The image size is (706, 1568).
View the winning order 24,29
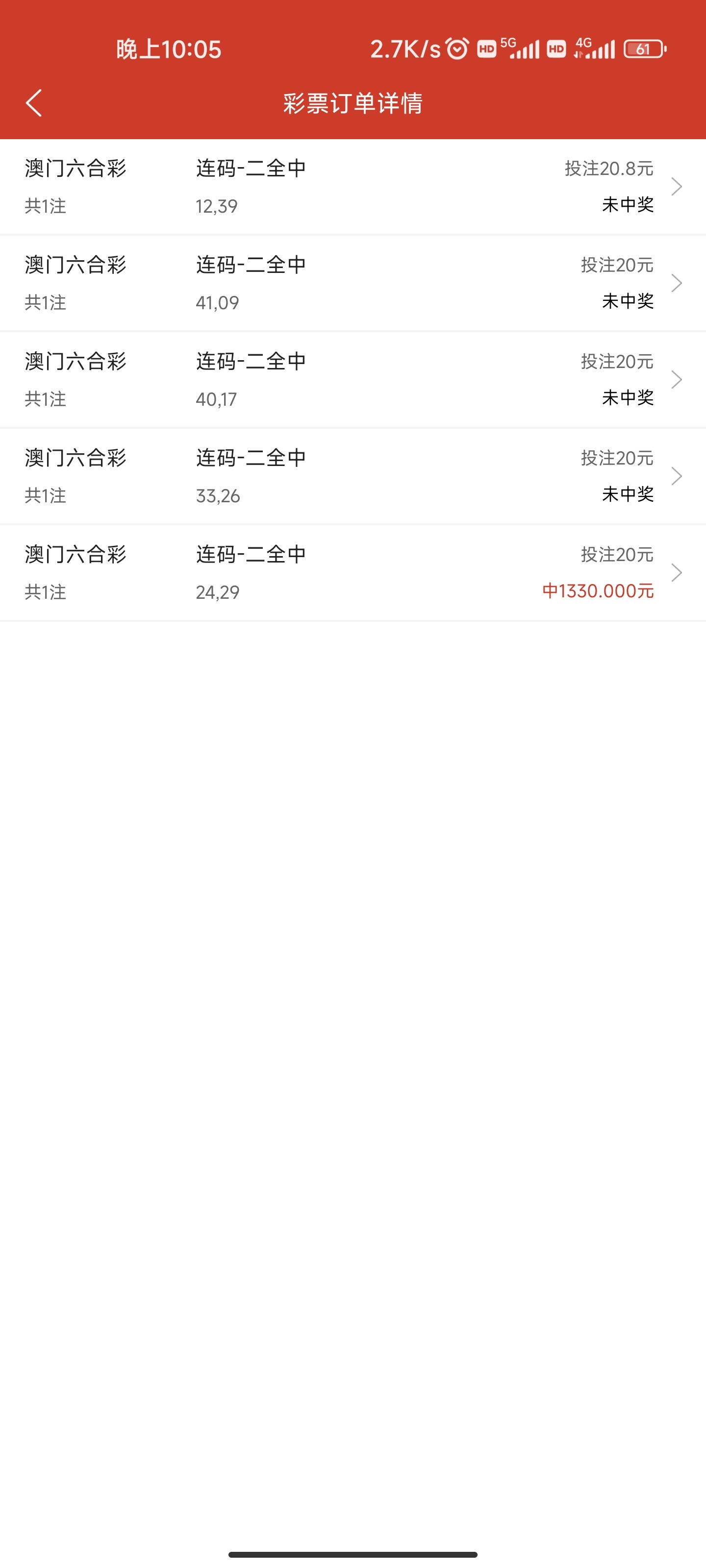[353, 573]
